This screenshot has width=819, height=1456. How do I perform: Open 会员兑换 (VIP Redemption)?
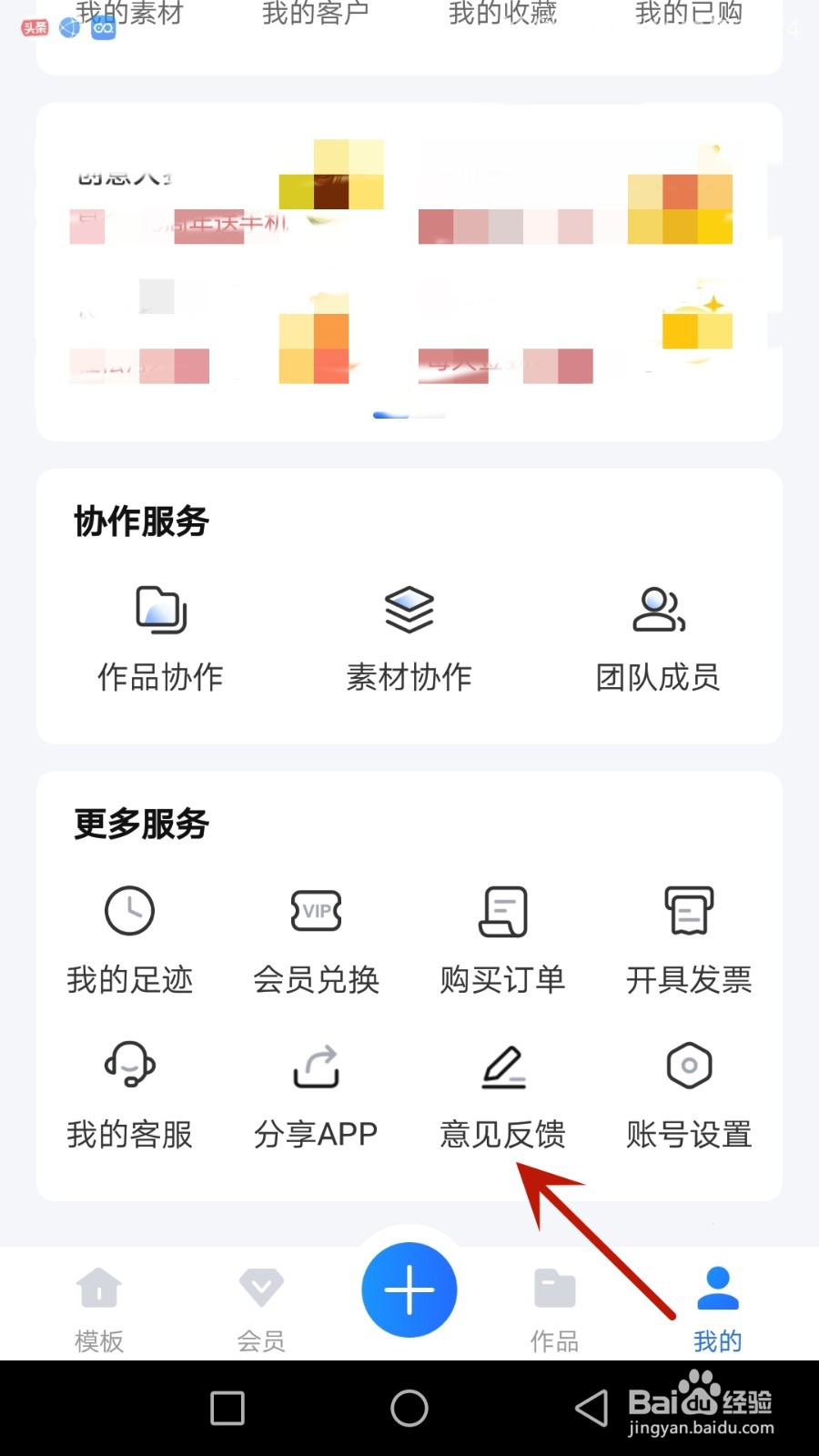pos(316,937)
